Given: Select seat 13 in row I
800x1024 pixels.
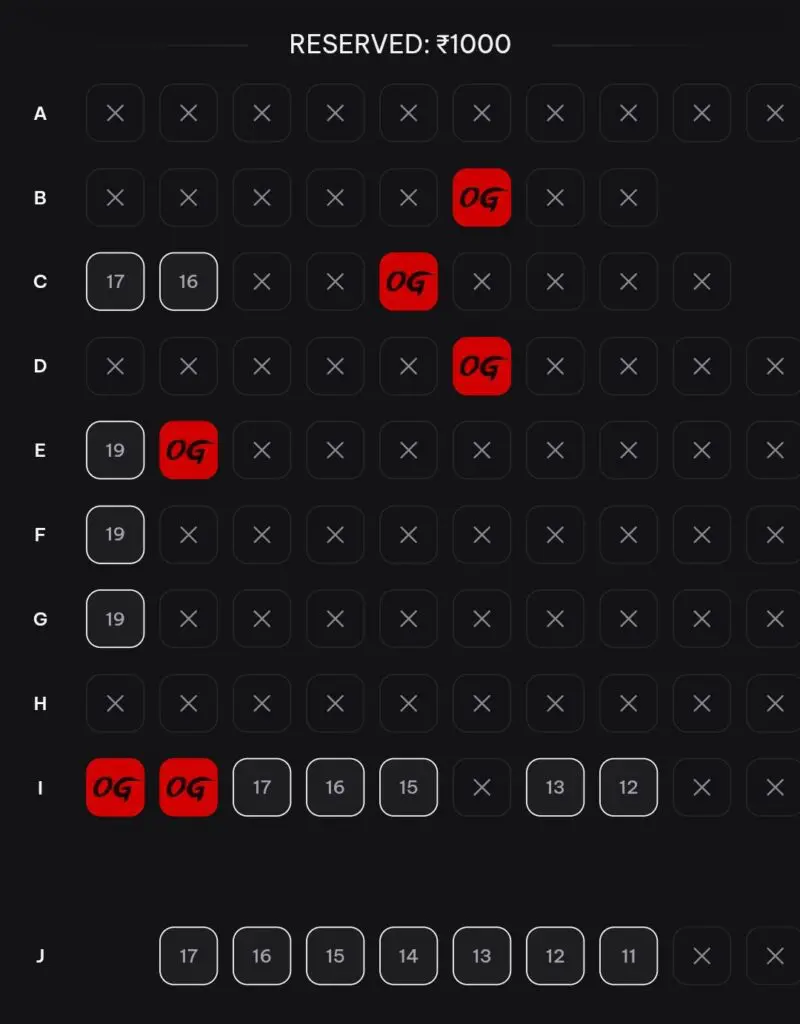Looking at the screenshot, I should (x=555, y=787).
